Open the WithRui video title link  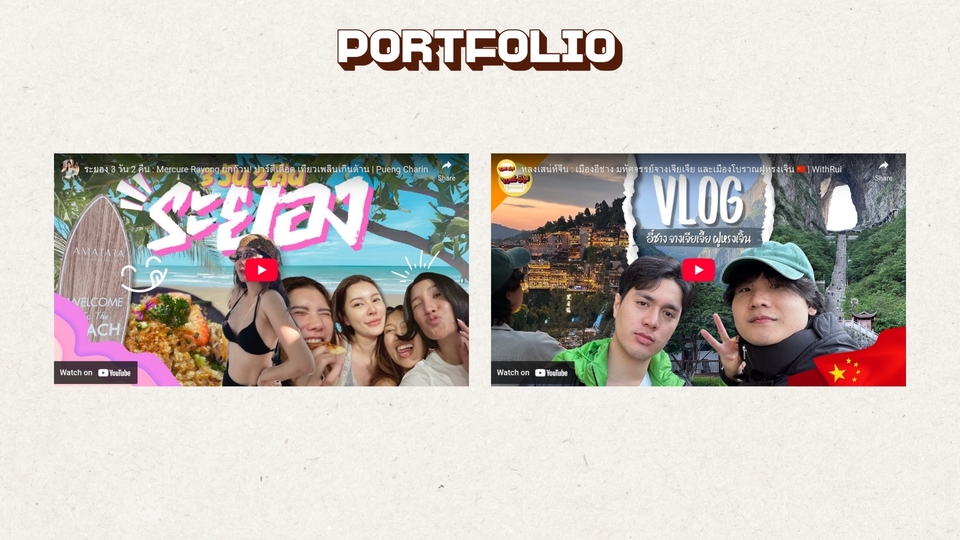690,169
